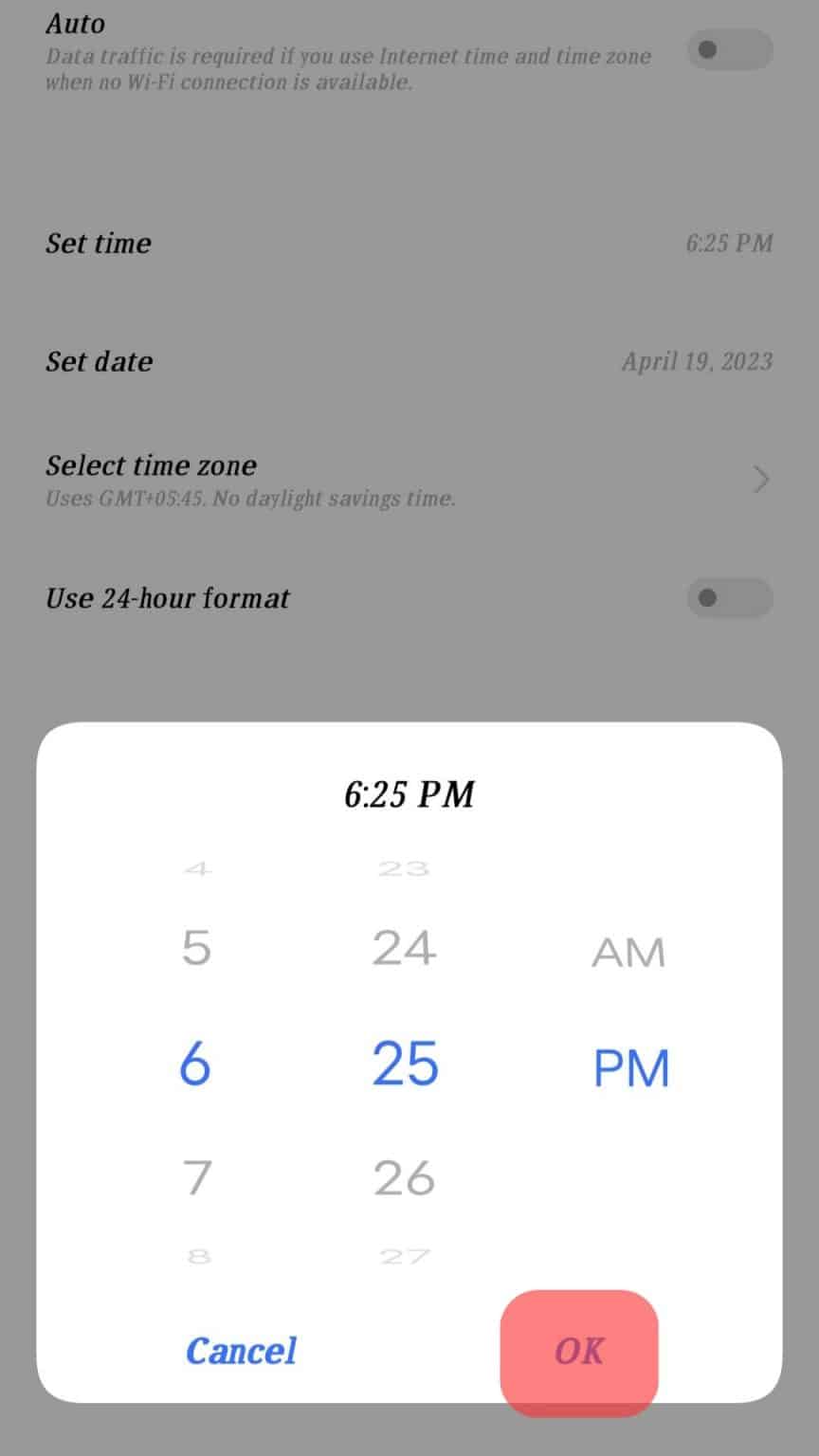Select the highlighted hour 6
The height and width of the screenshot is (1456, 819).
pos(195,1064)
